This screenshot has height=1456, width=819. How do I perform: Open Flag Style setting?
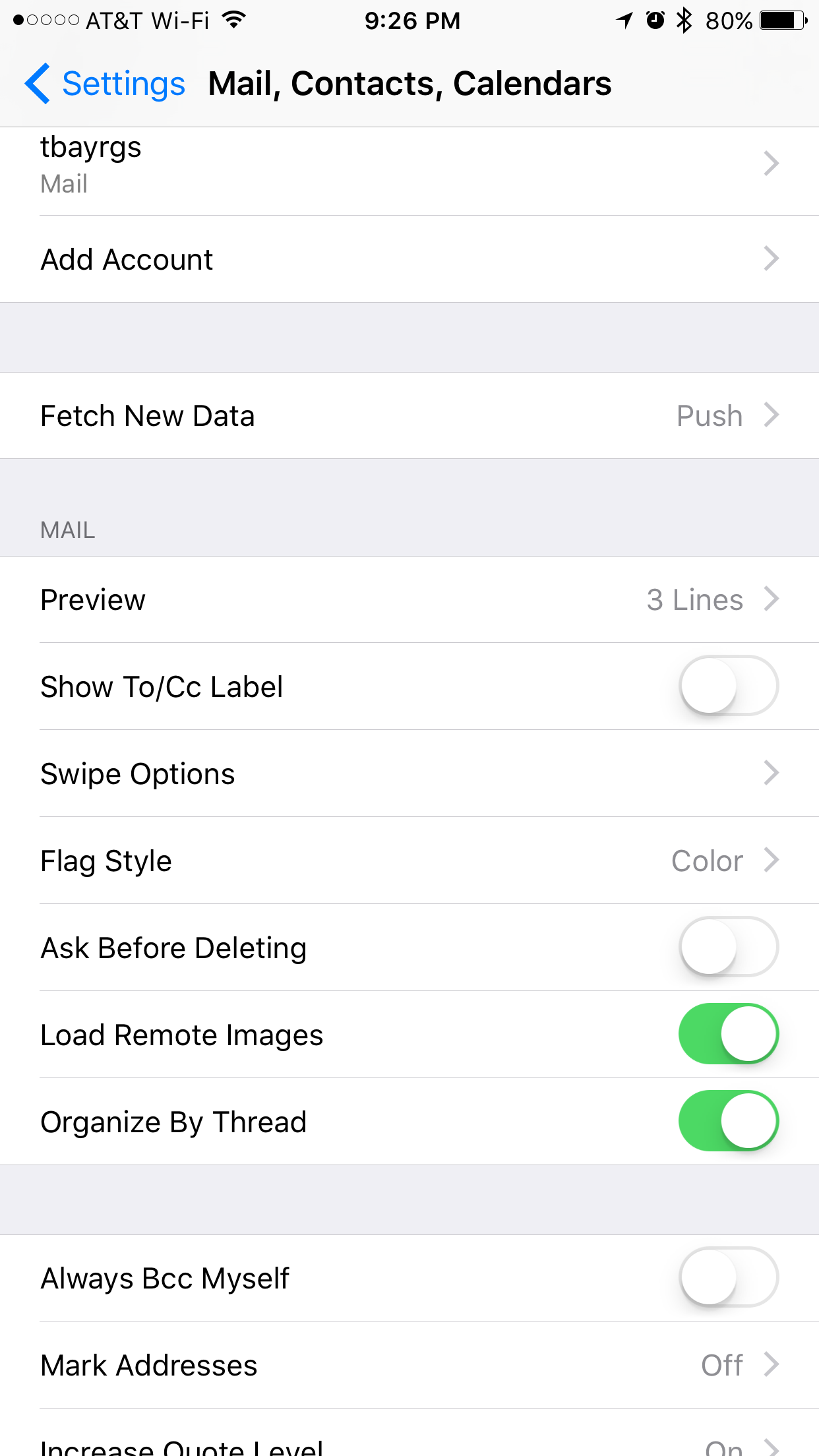click(x=409, y=861)
